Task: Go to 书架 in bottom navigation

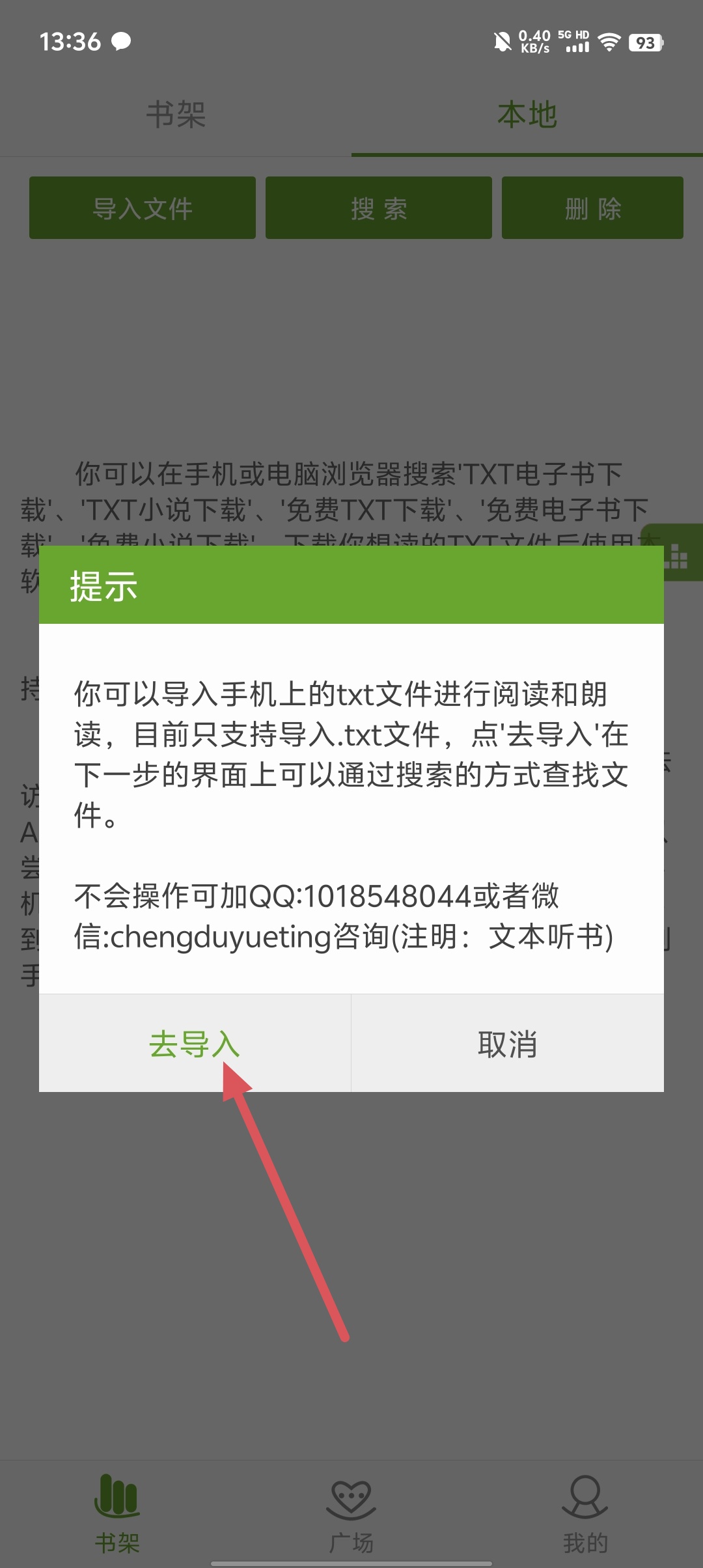Action: (117, 1513)
